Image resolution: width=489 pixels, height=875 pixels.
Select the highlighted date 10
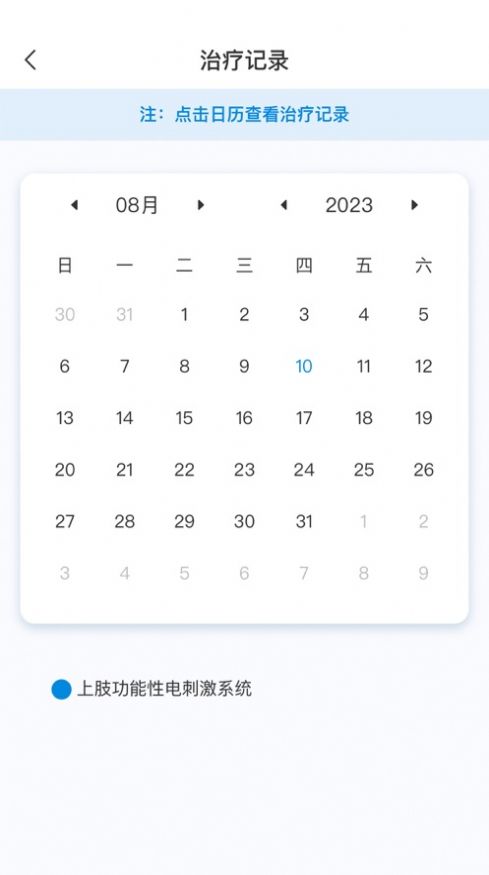(x=304, y=366)
